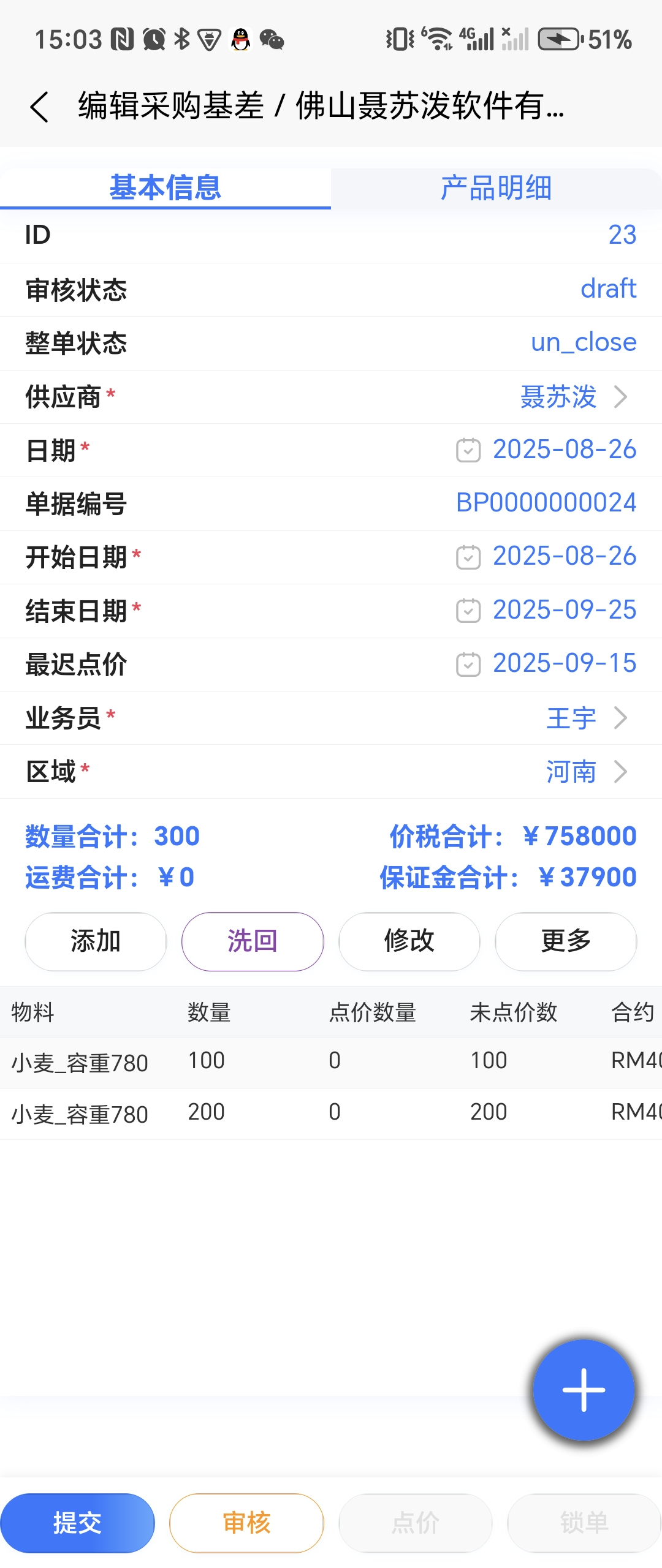Switch to the 产品明细 tab
This screenshot has width=662, height=1568.
click(496, 188)
